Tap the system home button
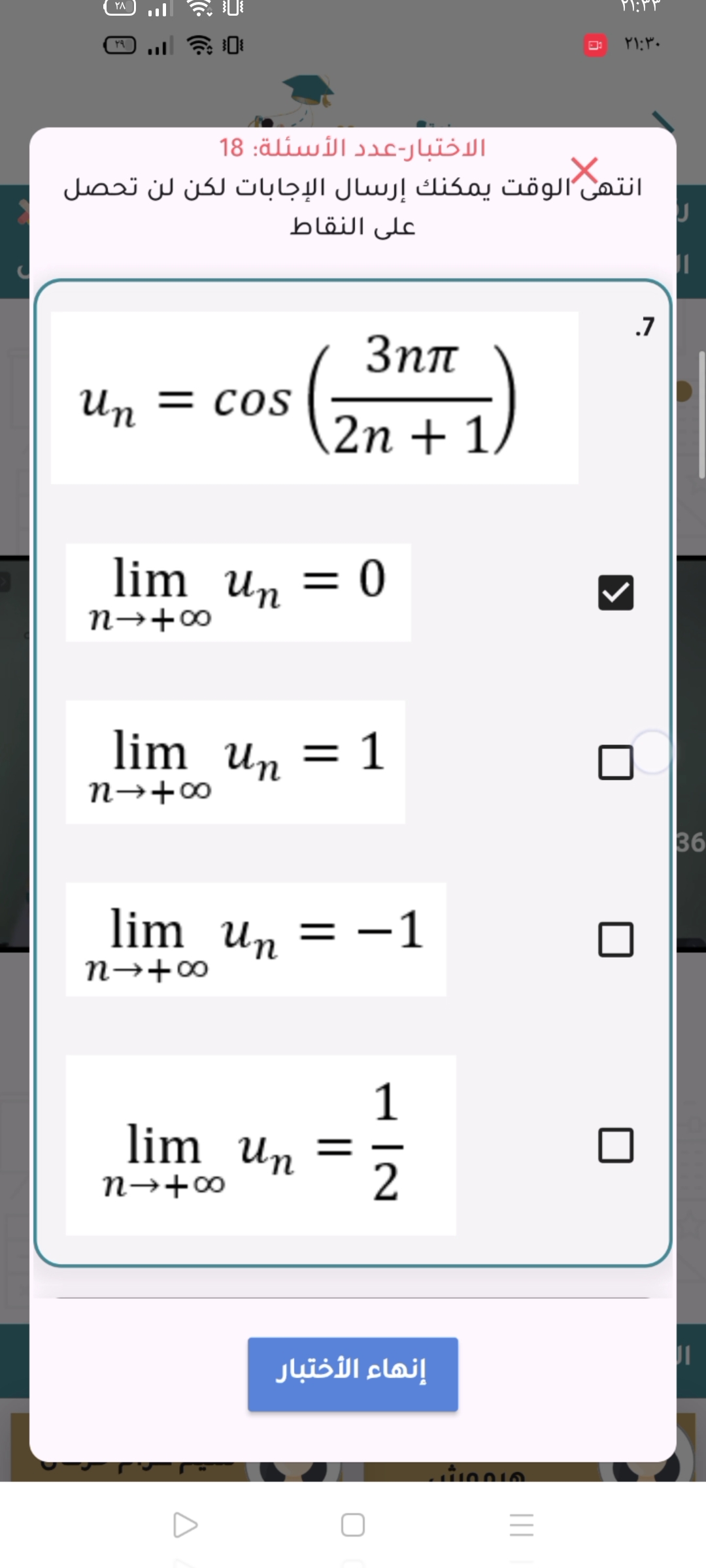 pyautogui.click(x=353, y=1525)
